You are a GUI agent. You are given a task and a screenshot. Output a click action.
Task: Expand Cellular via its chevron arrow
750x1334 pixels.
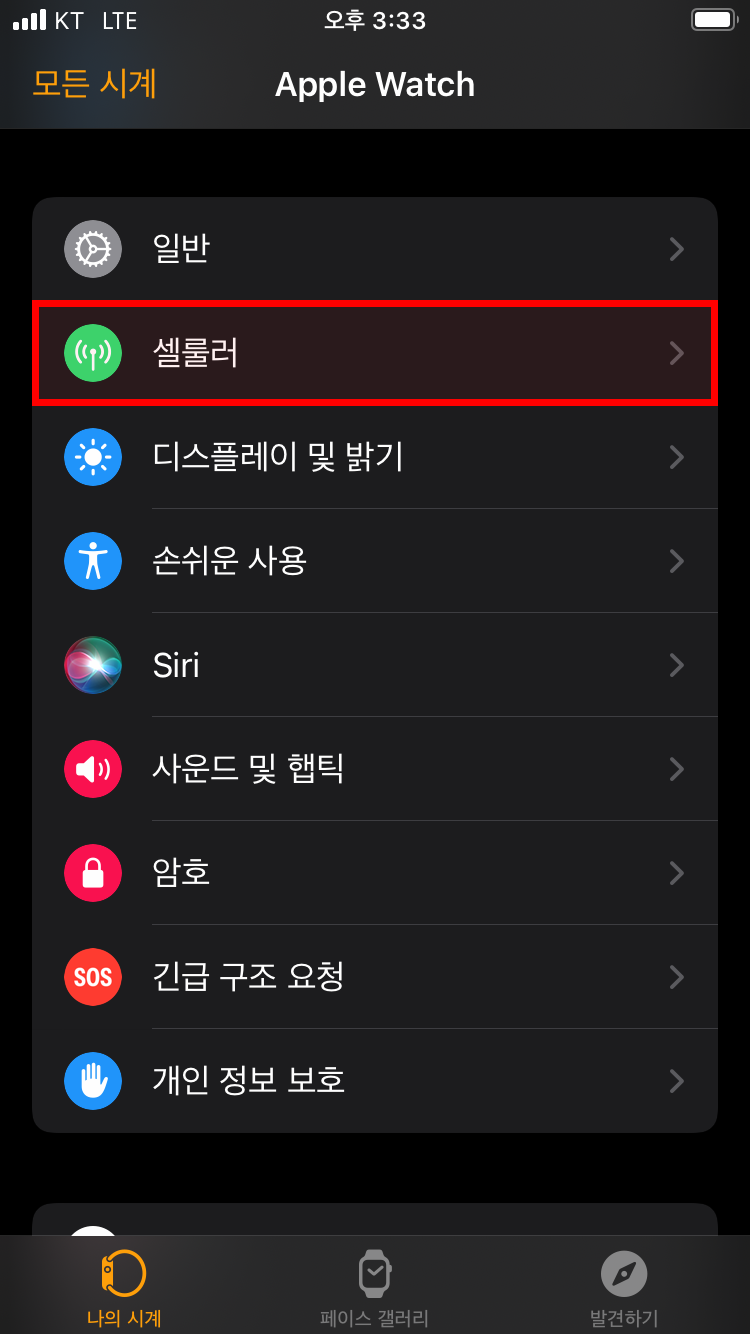pyautogui.click(x=677, y=352)
